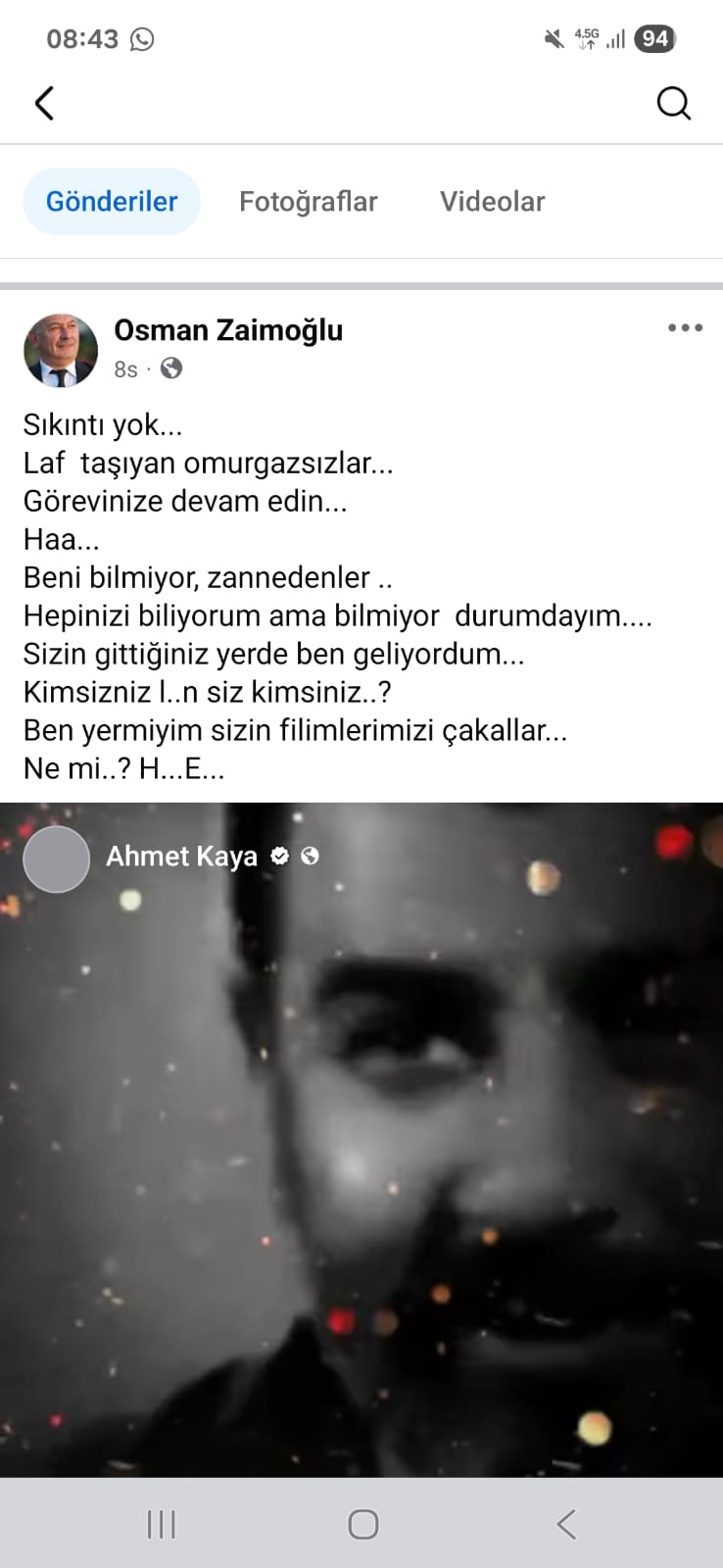723x1568 pixels.
Task: Open the recent apps button
Action: point(161,1524)
